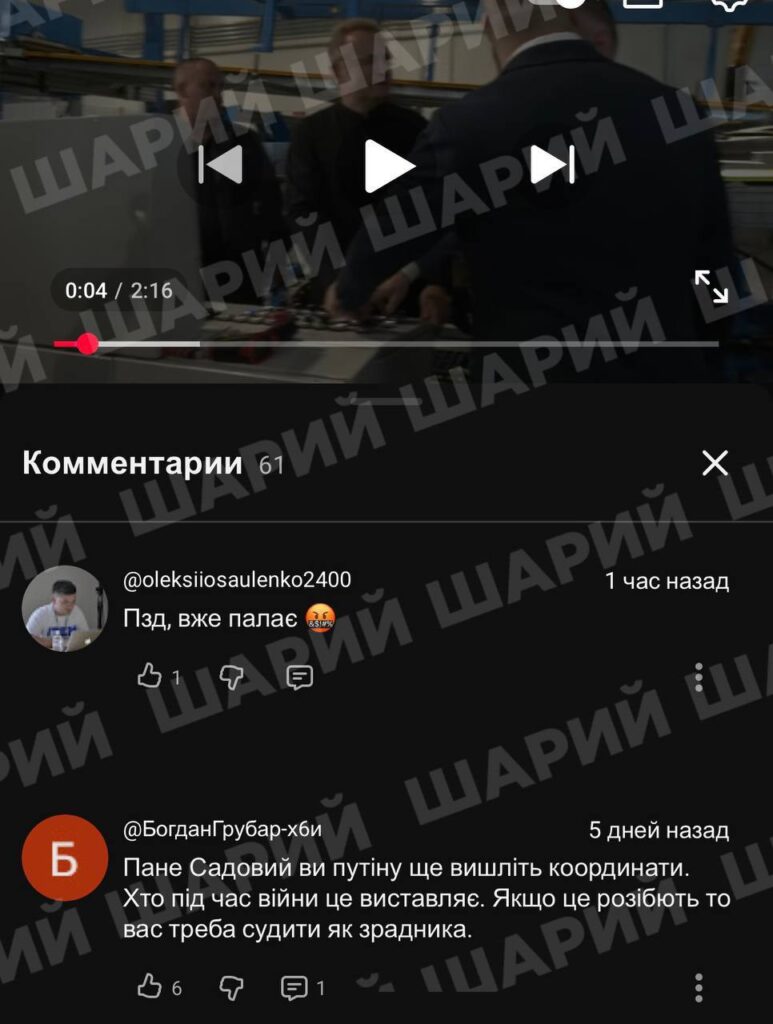Tap the video progress bar
This screenshot has height=1024, width=773.
click(400, 344)
